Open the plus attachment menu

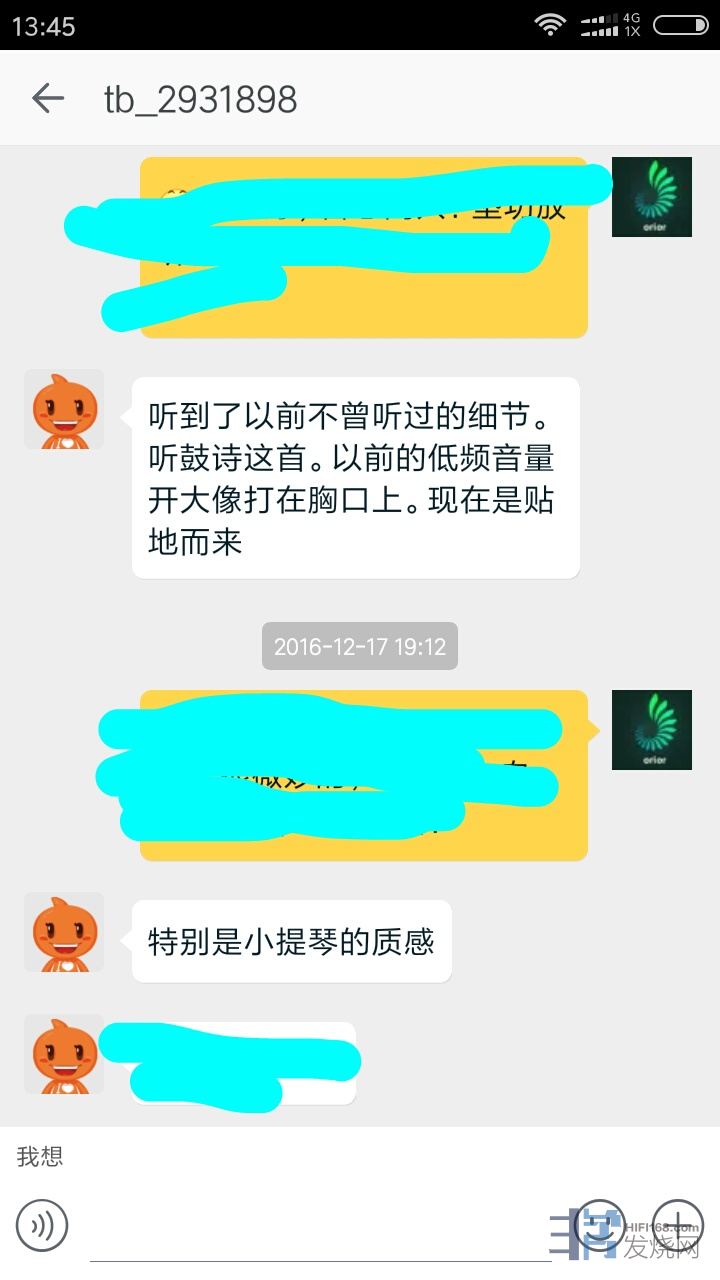(x=678, y=1225)
